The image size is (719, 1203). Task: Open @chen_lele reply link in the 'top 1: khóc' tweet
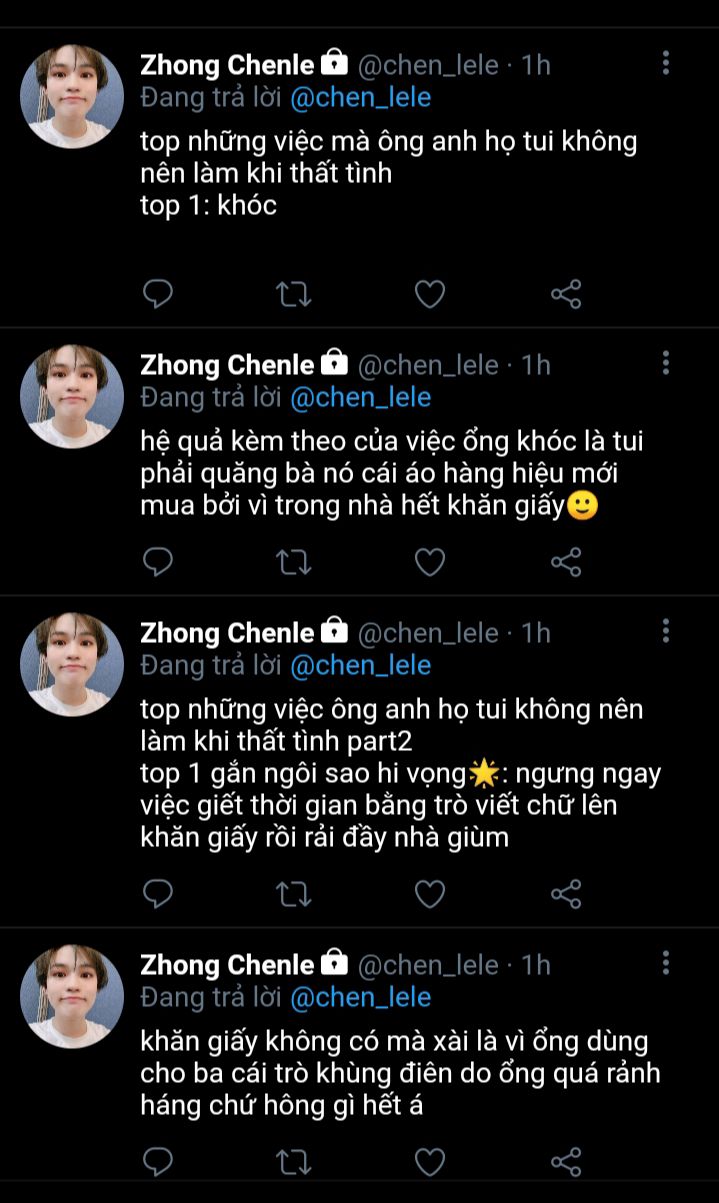click(361, 98)
